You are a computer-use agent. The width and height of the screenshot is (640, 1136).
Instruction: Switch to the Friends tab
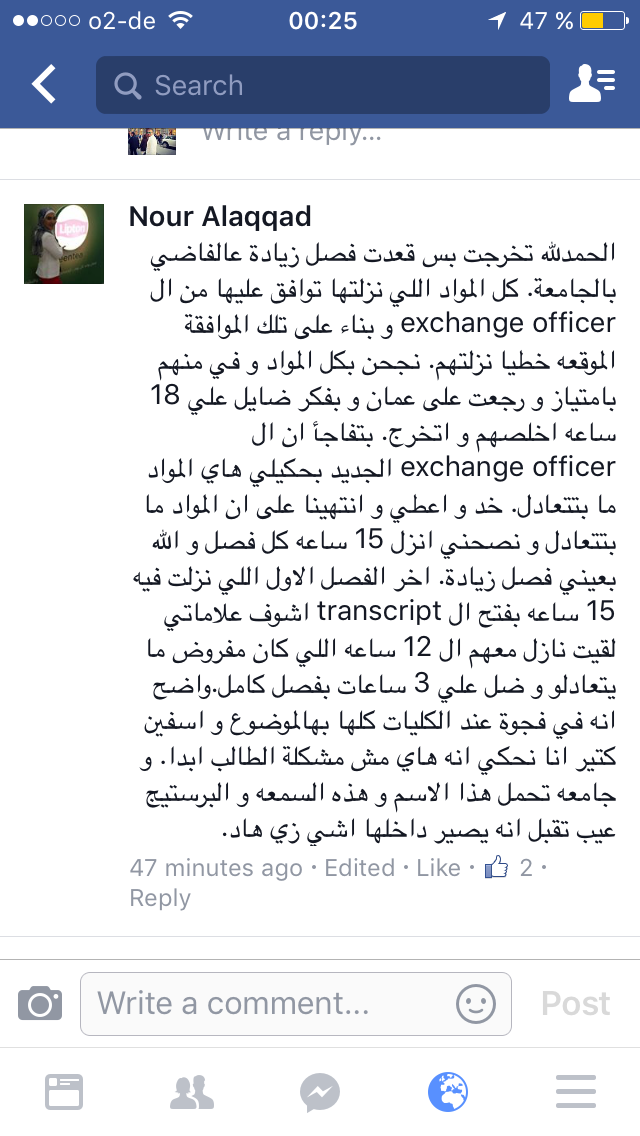tap(192, 1093)
